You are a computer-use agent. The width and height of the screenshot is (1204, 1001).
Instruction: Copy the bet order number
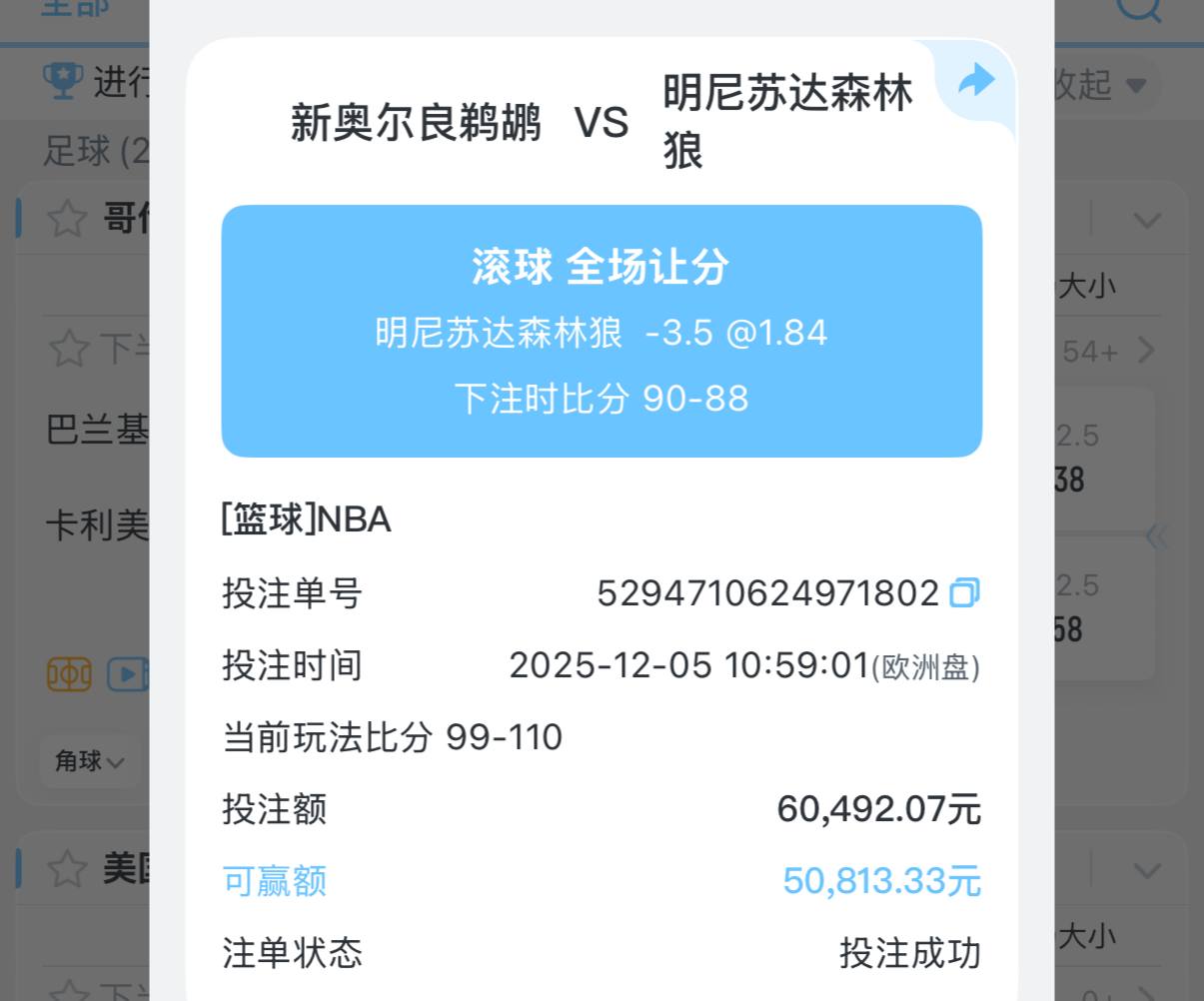click(x=964, y=593)
